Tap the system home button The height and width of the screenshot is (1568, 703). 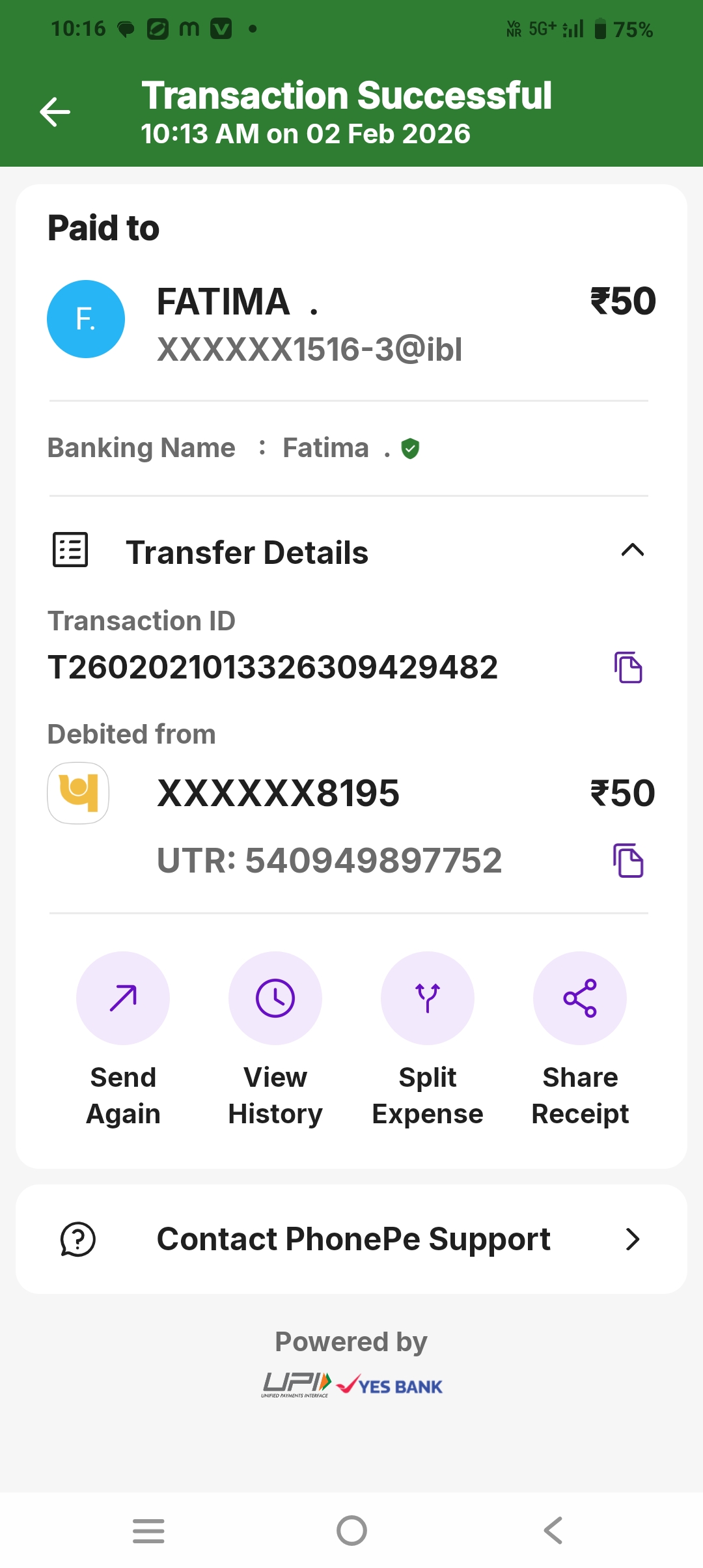pos(351,1530)
